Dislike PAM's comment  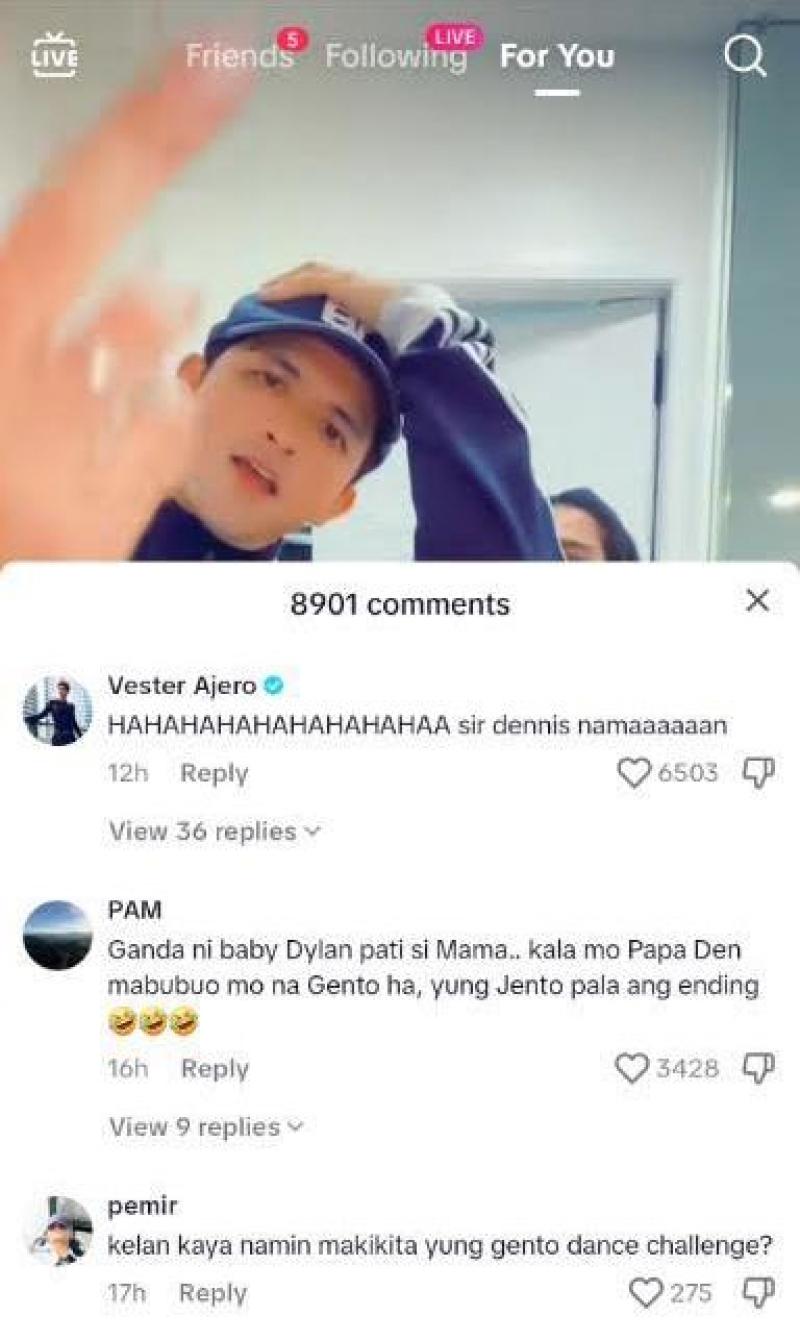(x=758, y=1069)
